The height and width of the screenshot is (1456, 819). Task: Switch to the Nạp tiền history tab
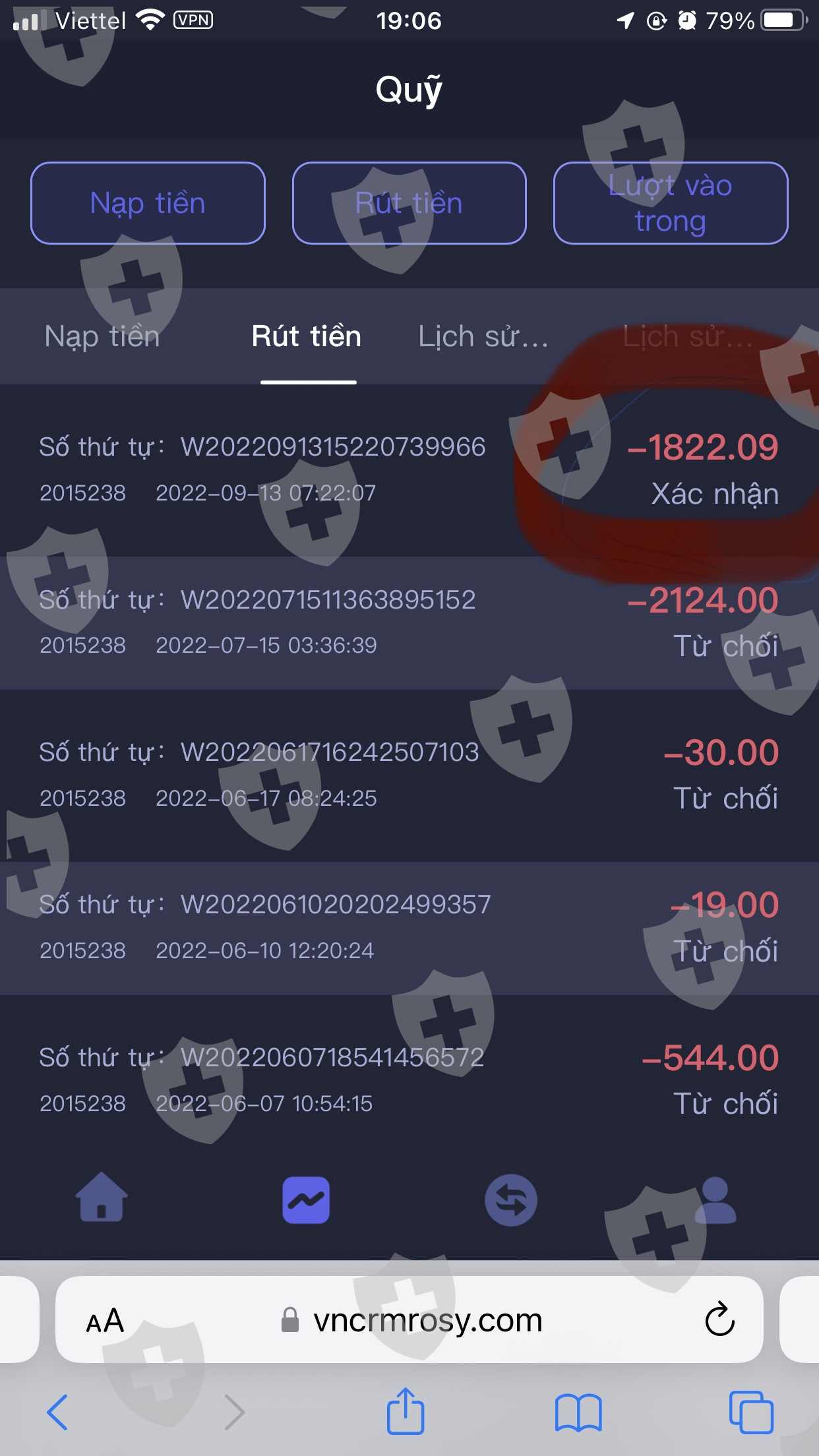pos(102,336)
